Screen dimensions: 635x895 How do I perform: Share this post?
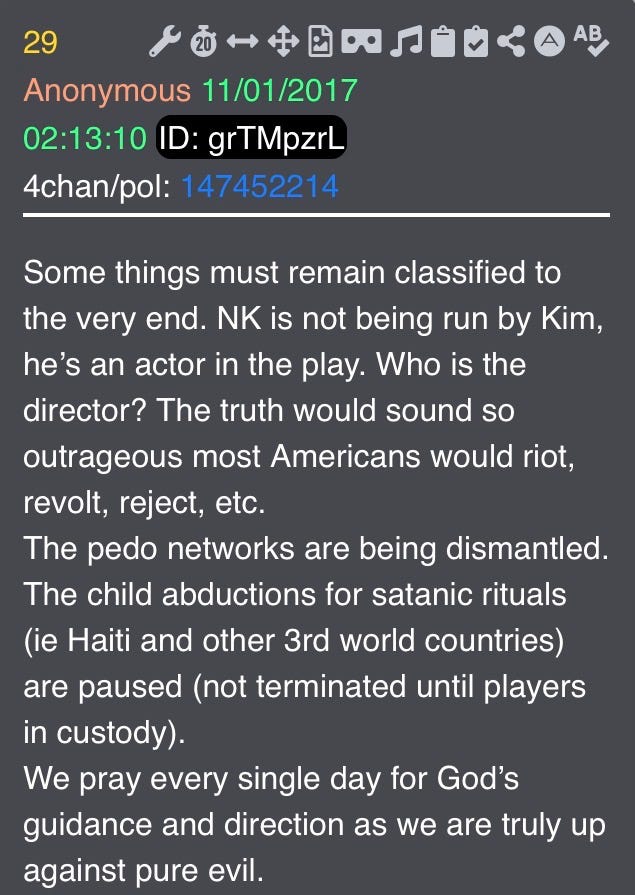click(511, 42)
